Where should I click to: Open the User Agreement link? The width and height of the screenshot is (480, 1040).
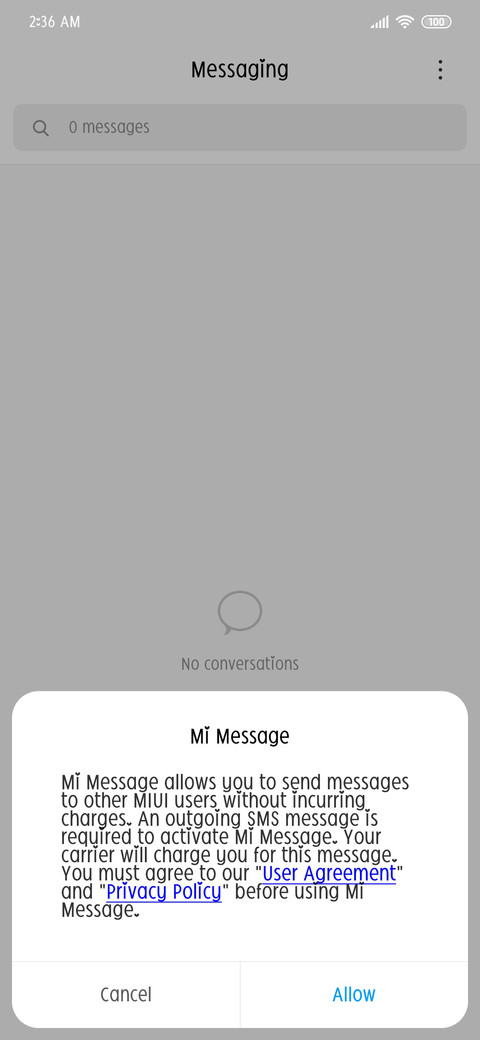(330, 872)
